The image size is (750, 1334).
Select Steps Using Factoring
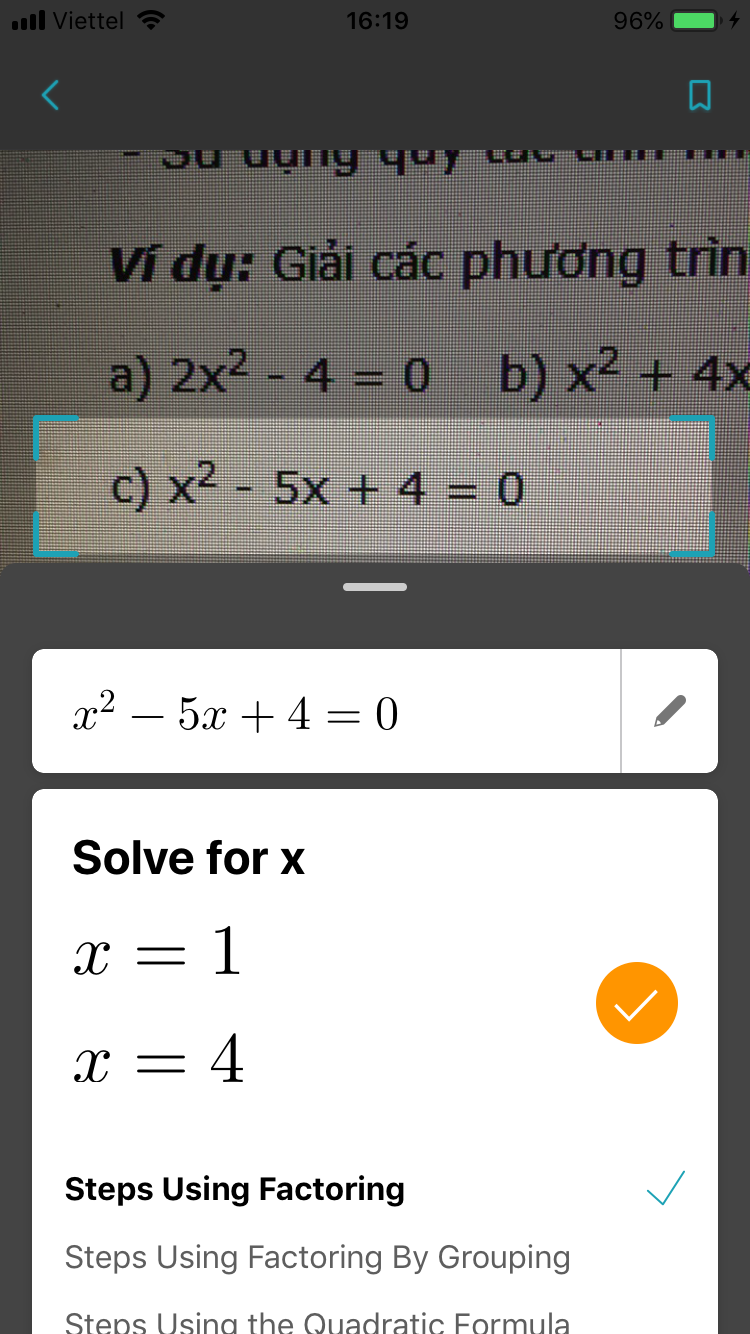[x=235, y=1189]
